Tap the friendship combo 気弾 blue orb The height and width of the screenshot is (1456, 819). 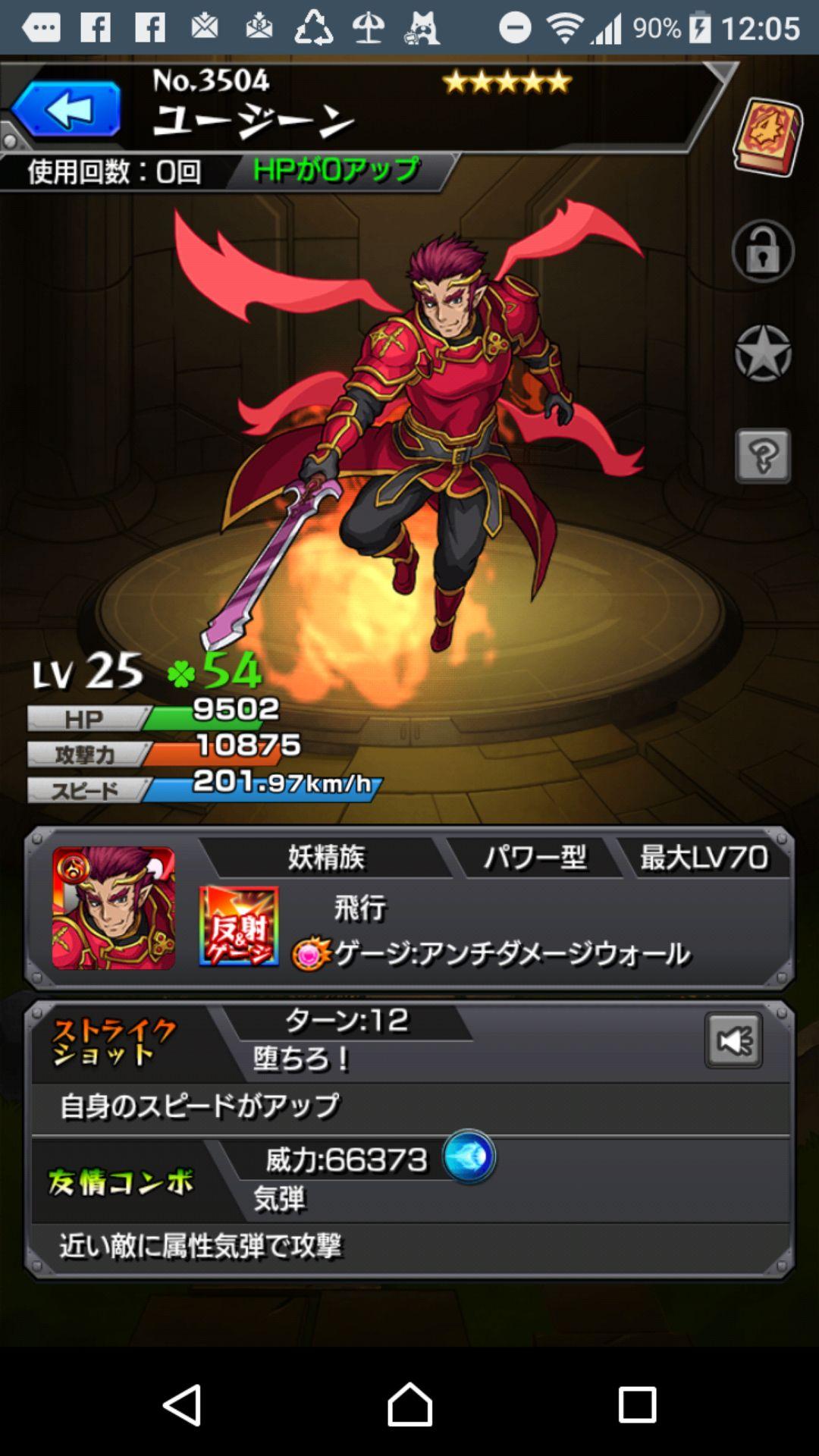[x=469, y=1157]
